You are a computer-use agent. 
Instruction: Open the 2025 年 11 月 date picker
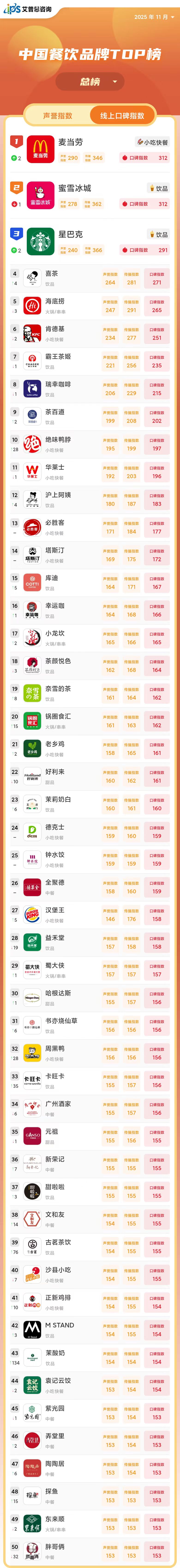(x=154, y=17)
